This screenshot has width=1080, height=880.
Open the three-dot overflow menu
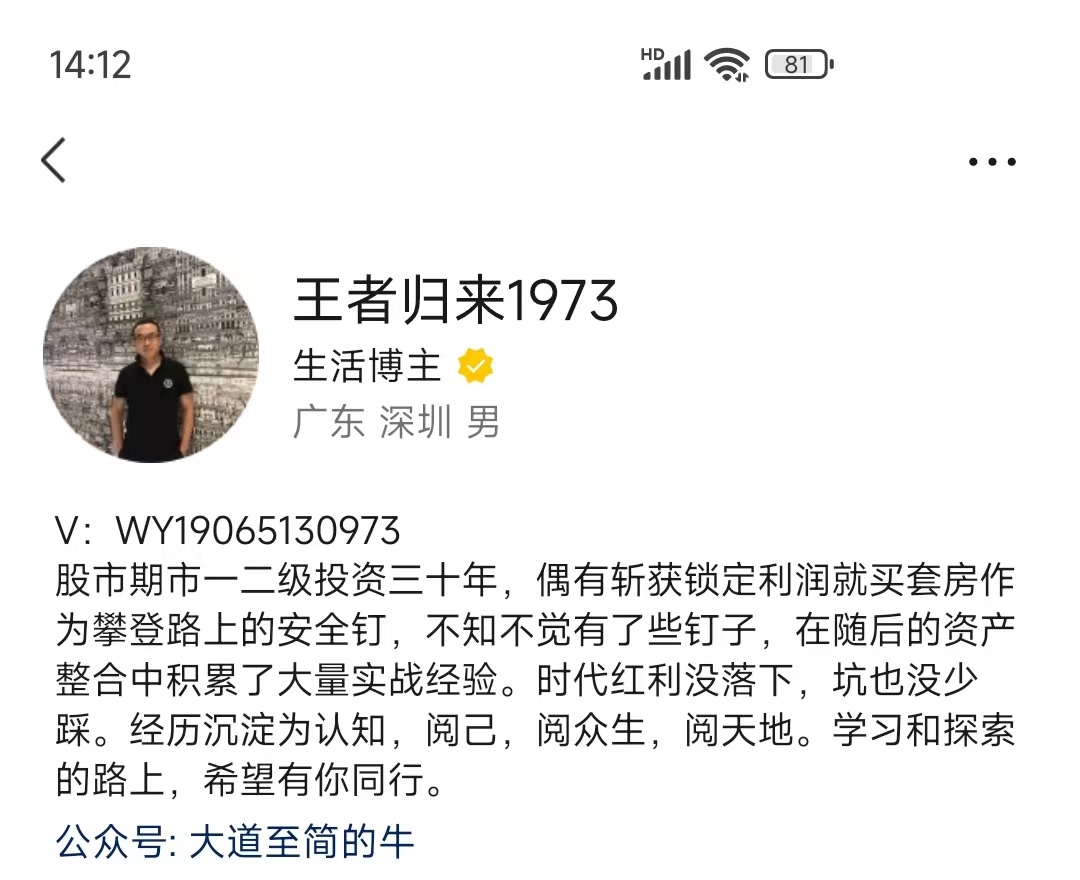[x=992, y=162]
